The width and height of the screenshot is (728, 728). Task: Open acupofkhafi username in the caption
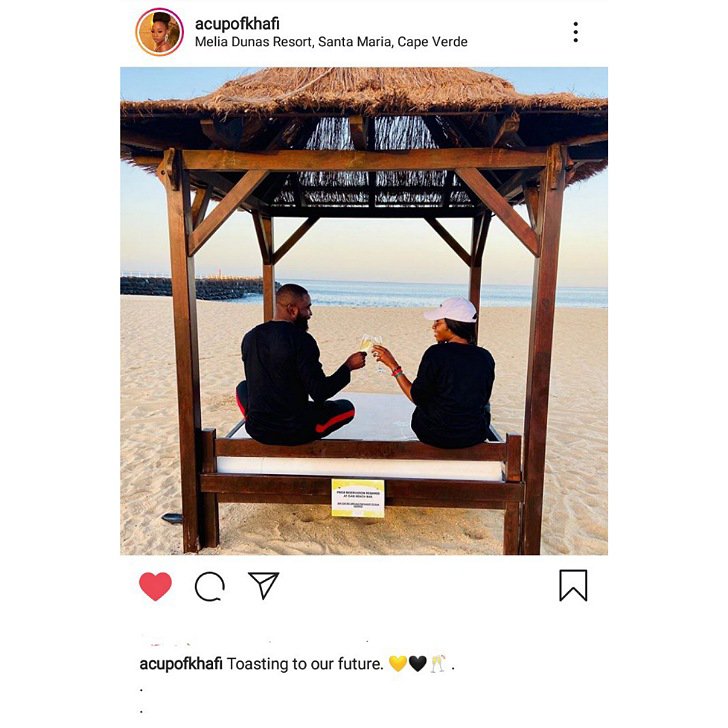point(180,664)
